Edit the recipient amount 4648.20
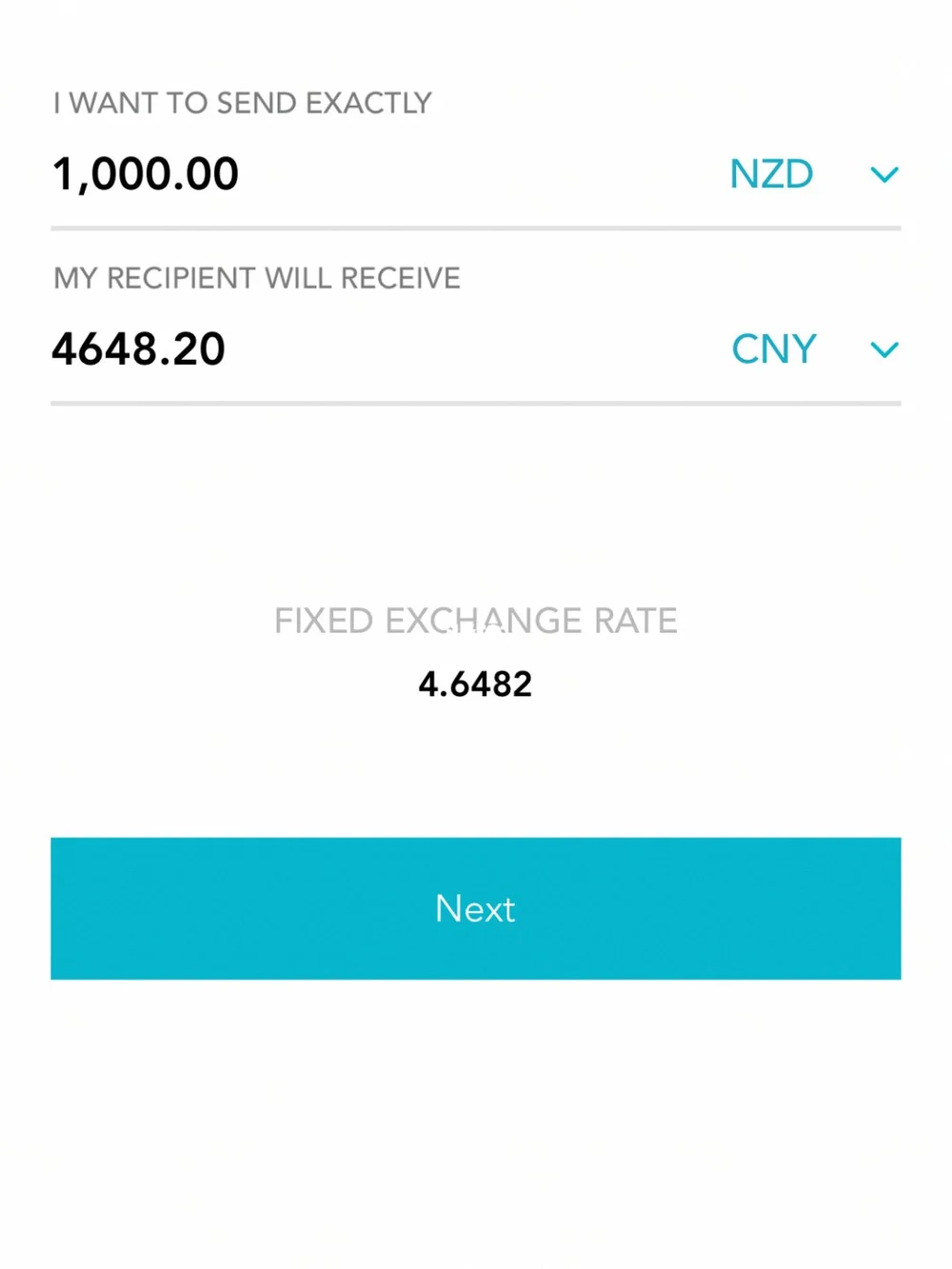The height and width of the screenshot is (1269, 952). point(139,349)
